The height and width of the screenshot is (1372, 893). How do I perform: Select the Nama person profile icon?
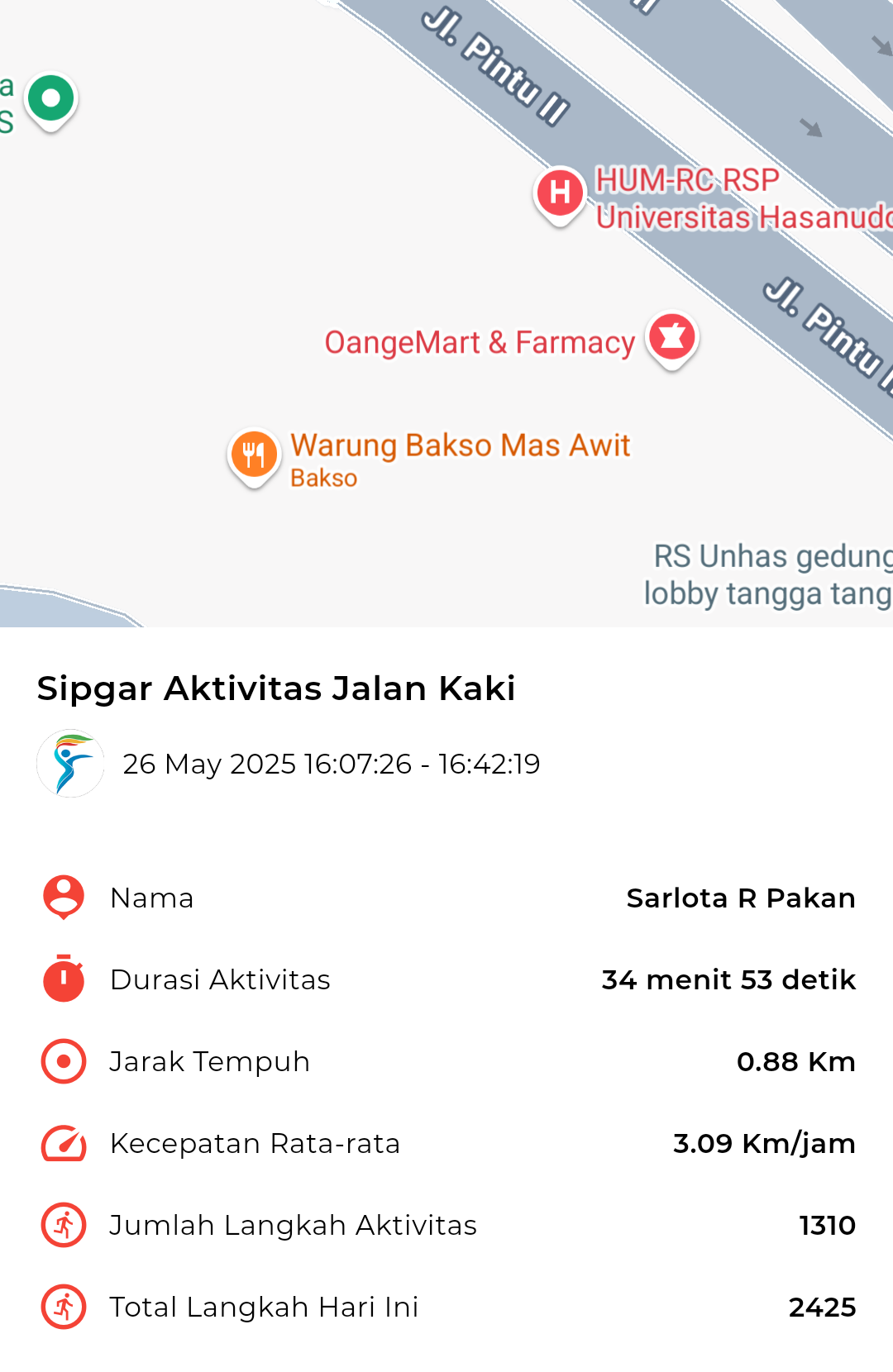(x=62, y=897)
